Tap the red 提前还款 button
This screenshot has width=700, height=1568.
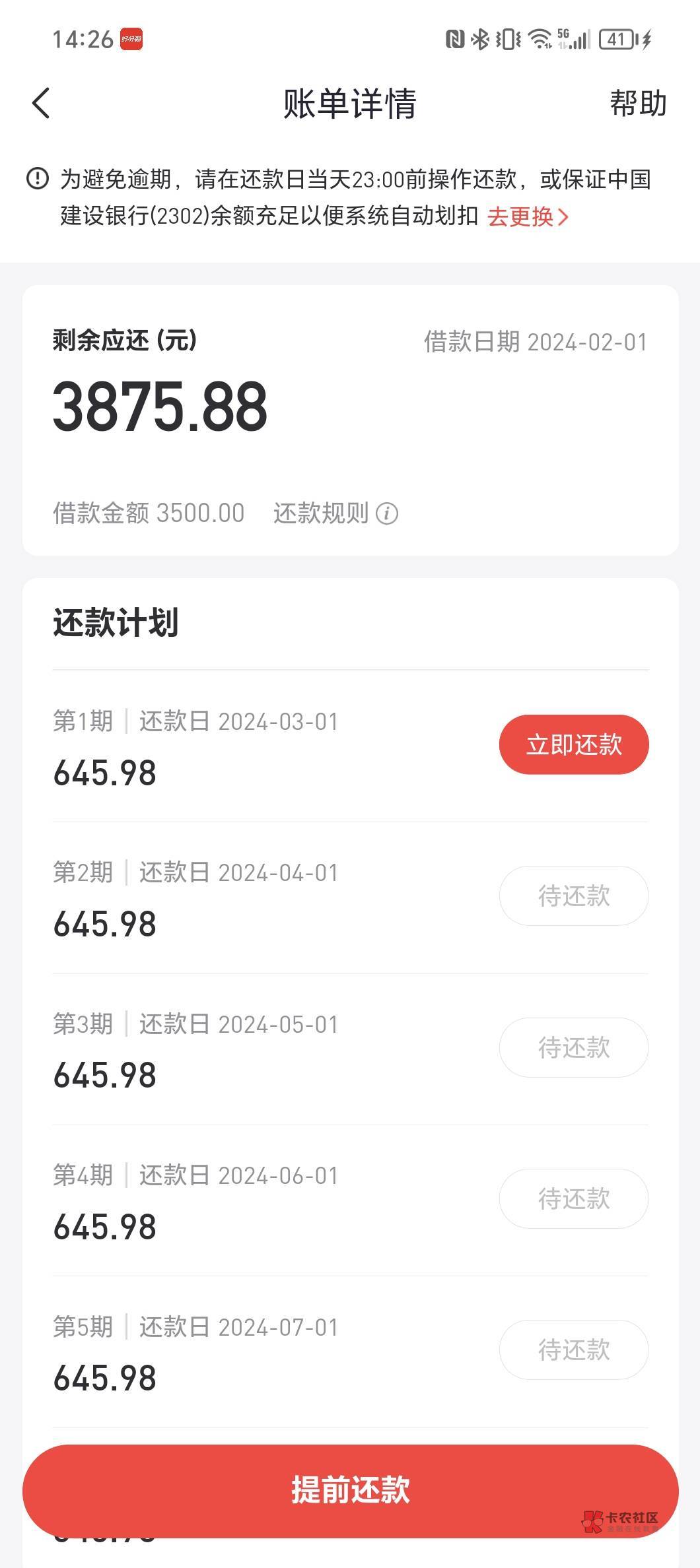[351, 1491]
